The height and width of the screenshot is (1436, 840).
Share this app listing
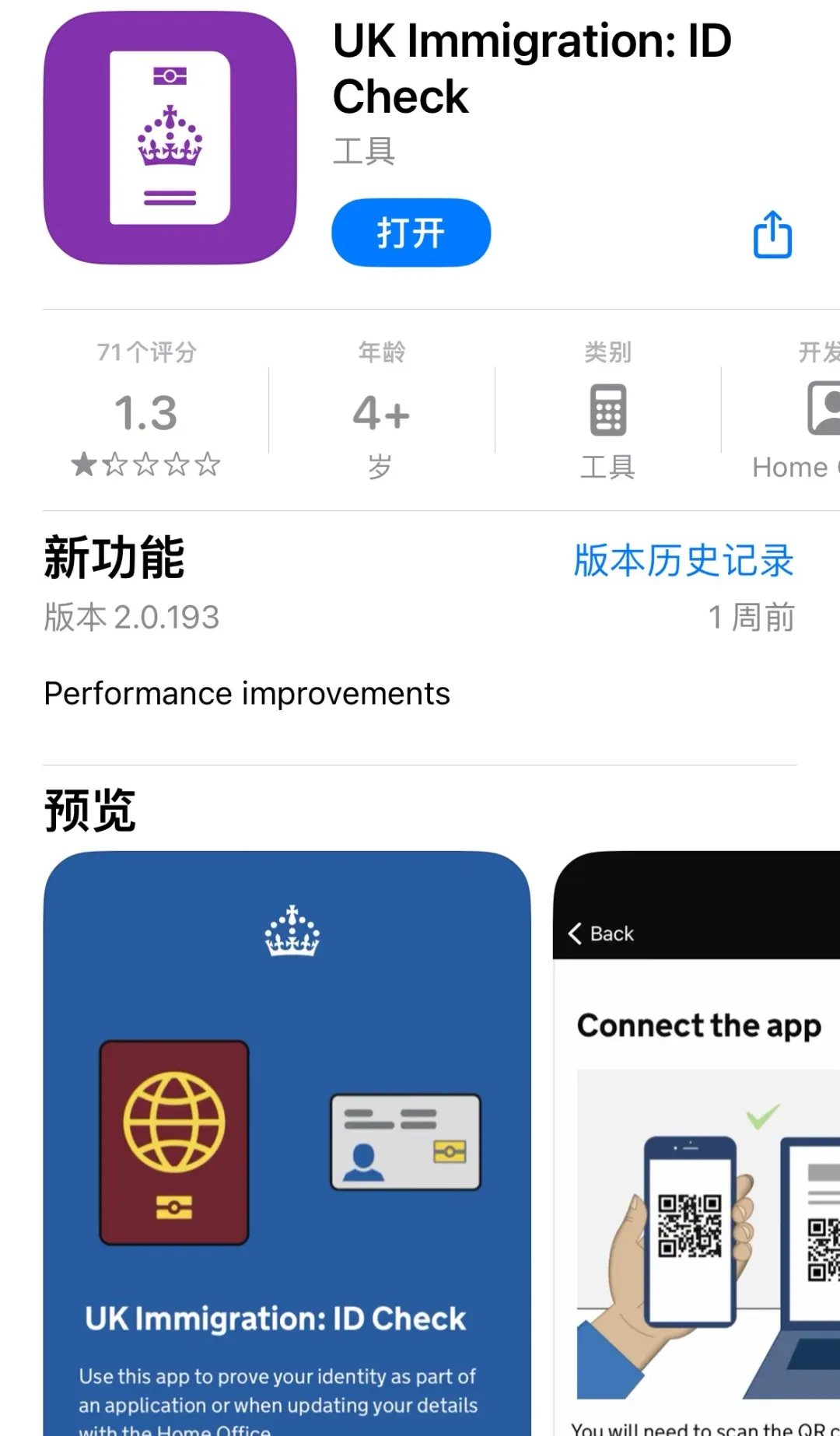pyautogui.click(x=772, y=234)
